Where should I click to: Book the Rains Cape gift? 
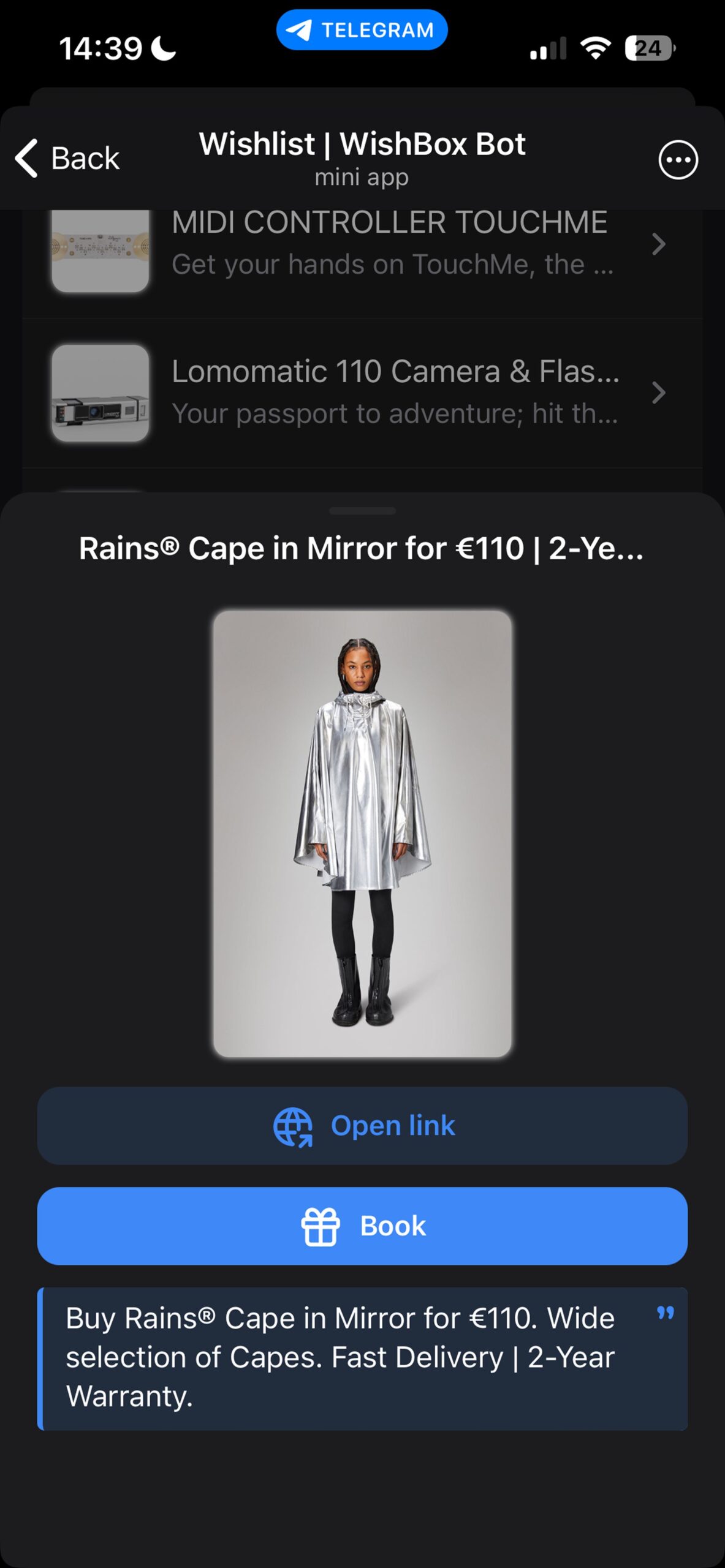tap(362, 1226)
